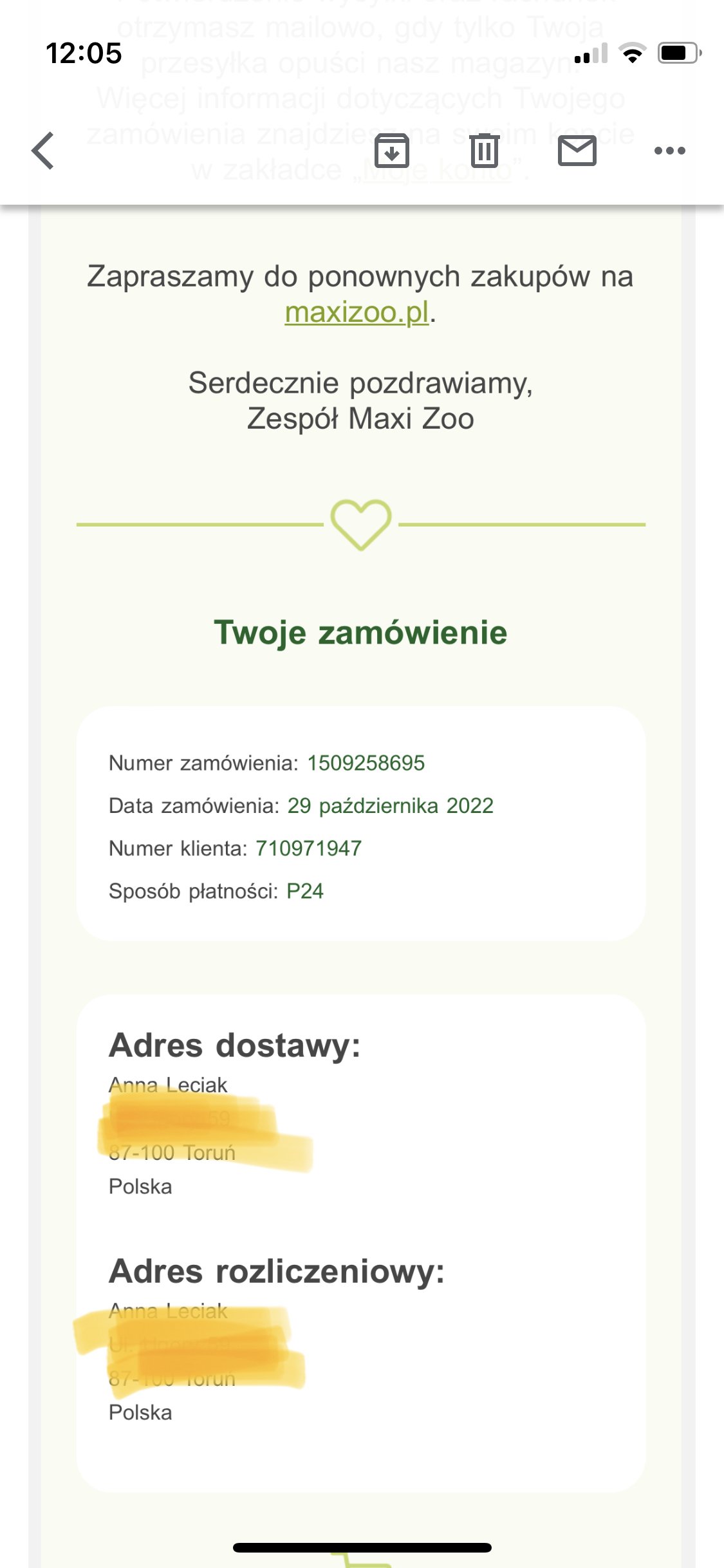
Task: Delete this email with the trash icon
Action: click(x=484, y=151)
